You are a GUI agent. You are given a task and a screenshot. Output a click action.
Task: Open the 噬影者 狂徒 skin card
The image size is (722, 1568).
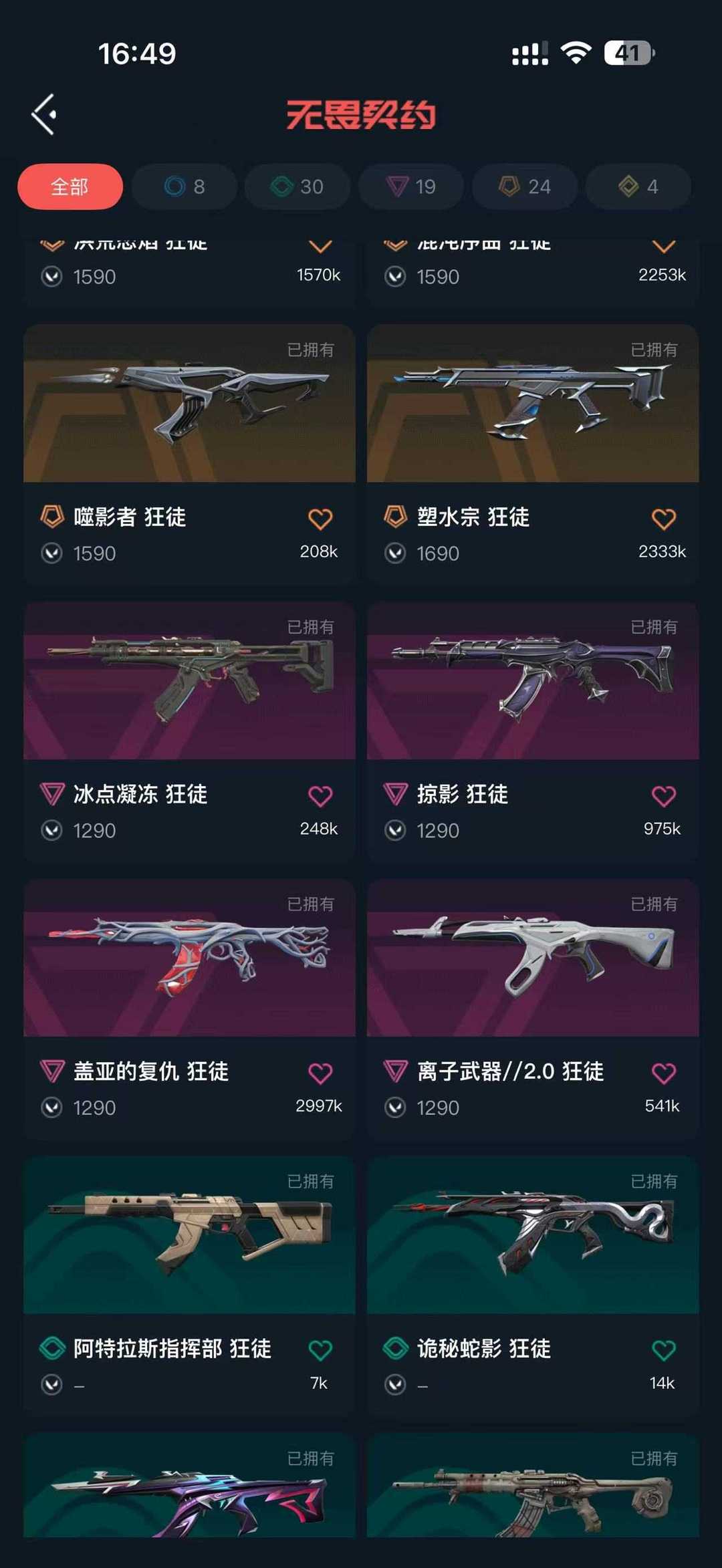(x=189, y=404)
